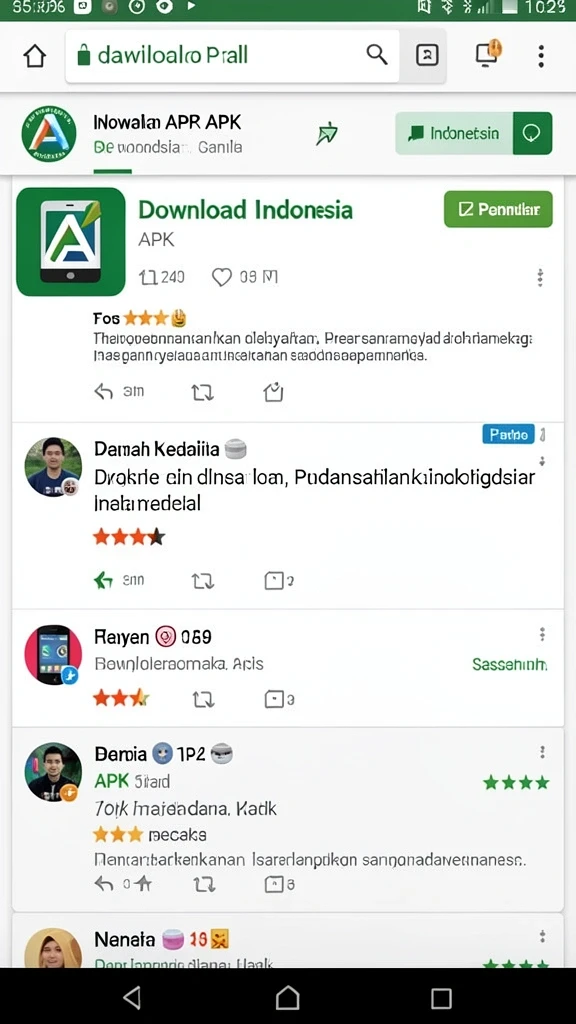576x1024 pixels.
Task: Open the options menu on Bemia's review
Action: pyautogui.click(x=542, y=752)
